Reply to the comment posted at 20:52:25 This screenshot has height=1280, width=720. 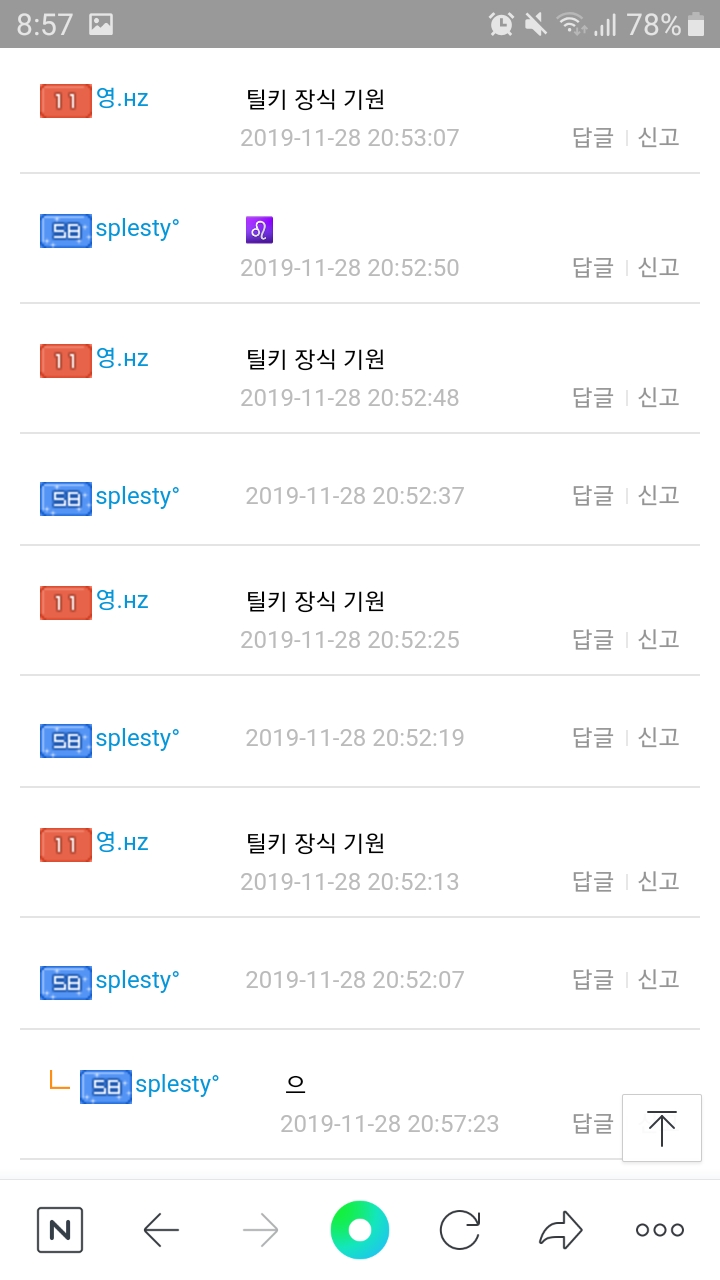[x=592, y=639]
